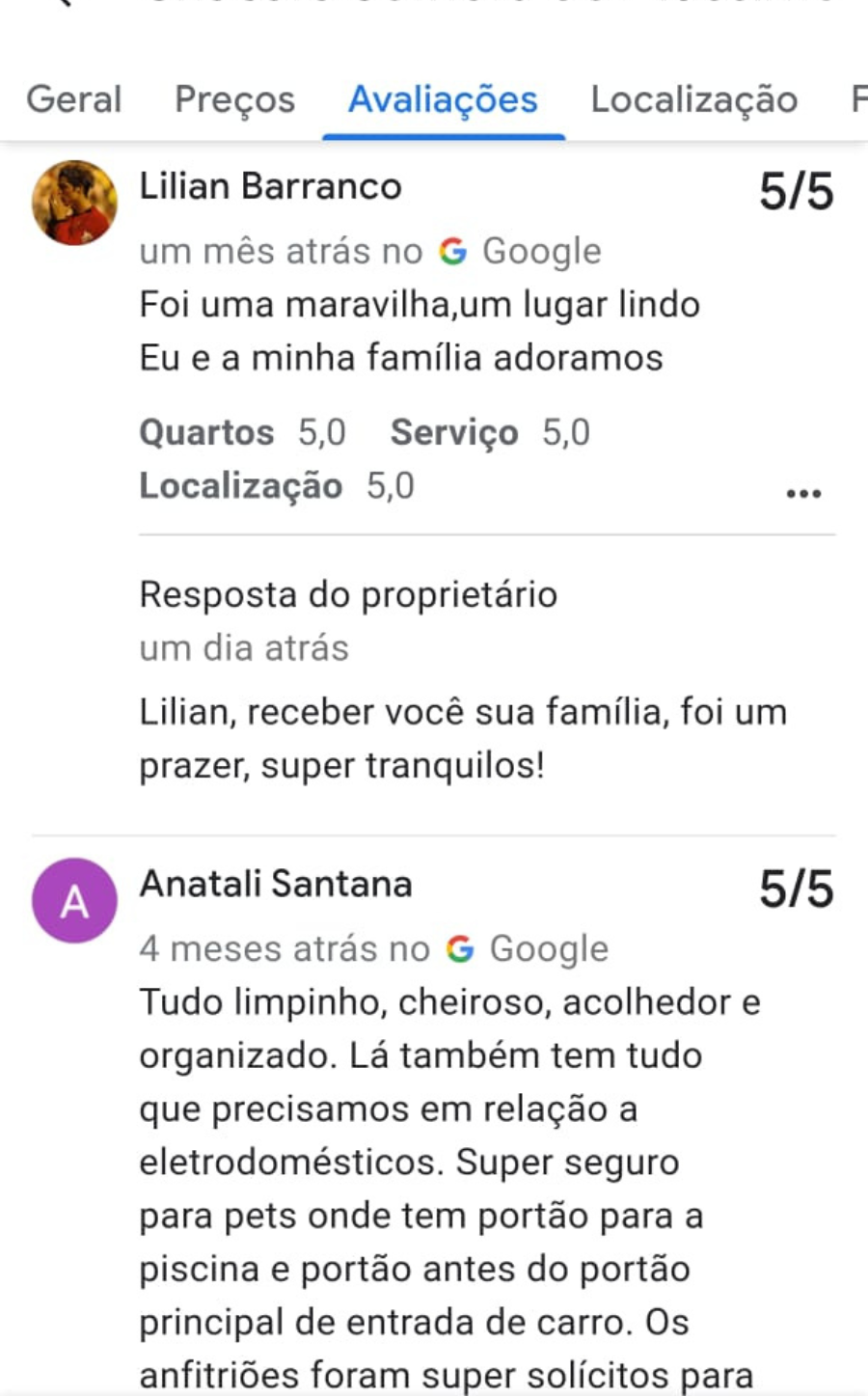Go to the Localização tab
The width and height of the screenshot is (868, 1396).
coord(693,99)
